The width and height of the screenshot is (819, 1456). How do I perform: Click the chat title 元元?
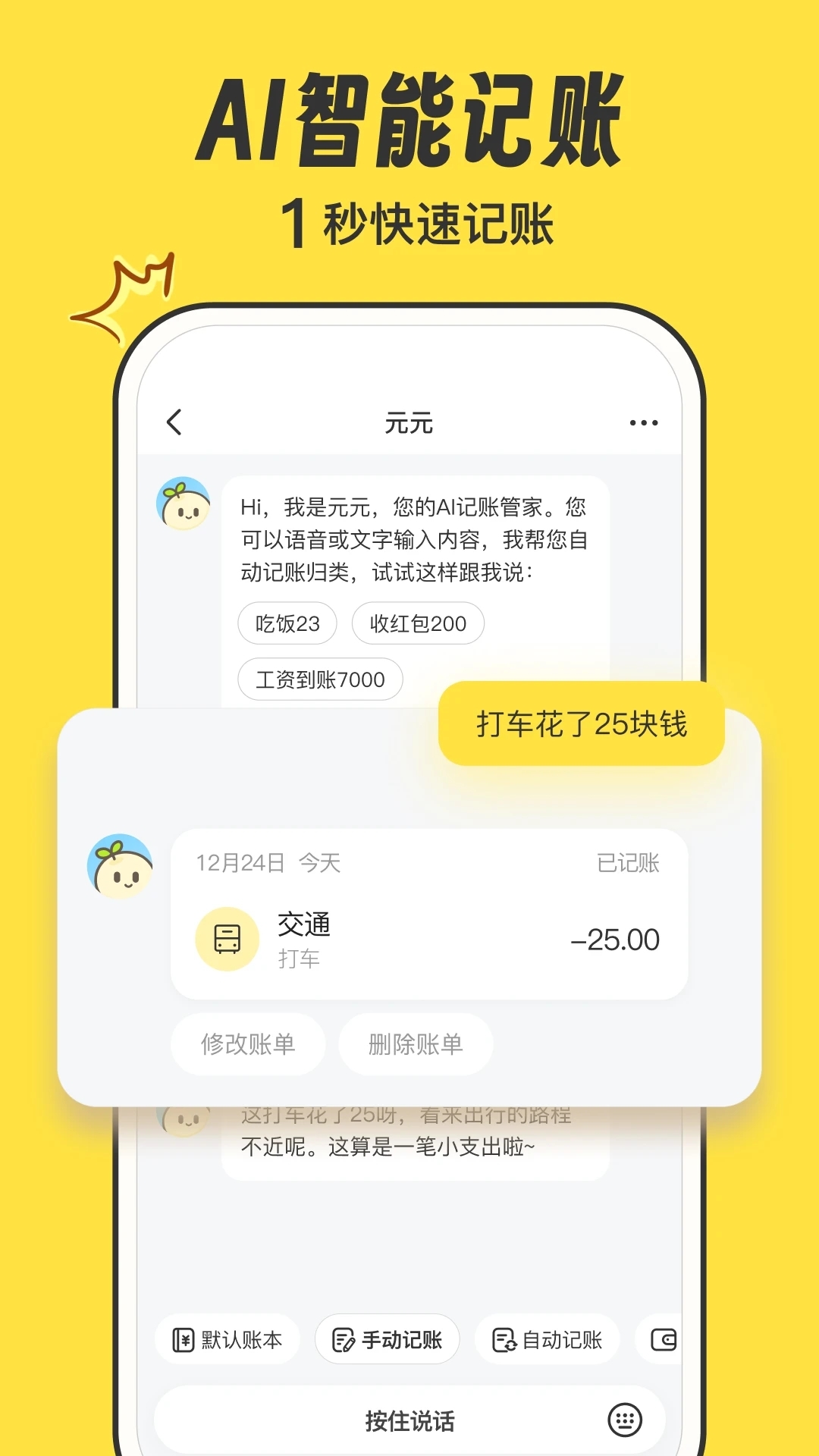click(x=409, y=425)
